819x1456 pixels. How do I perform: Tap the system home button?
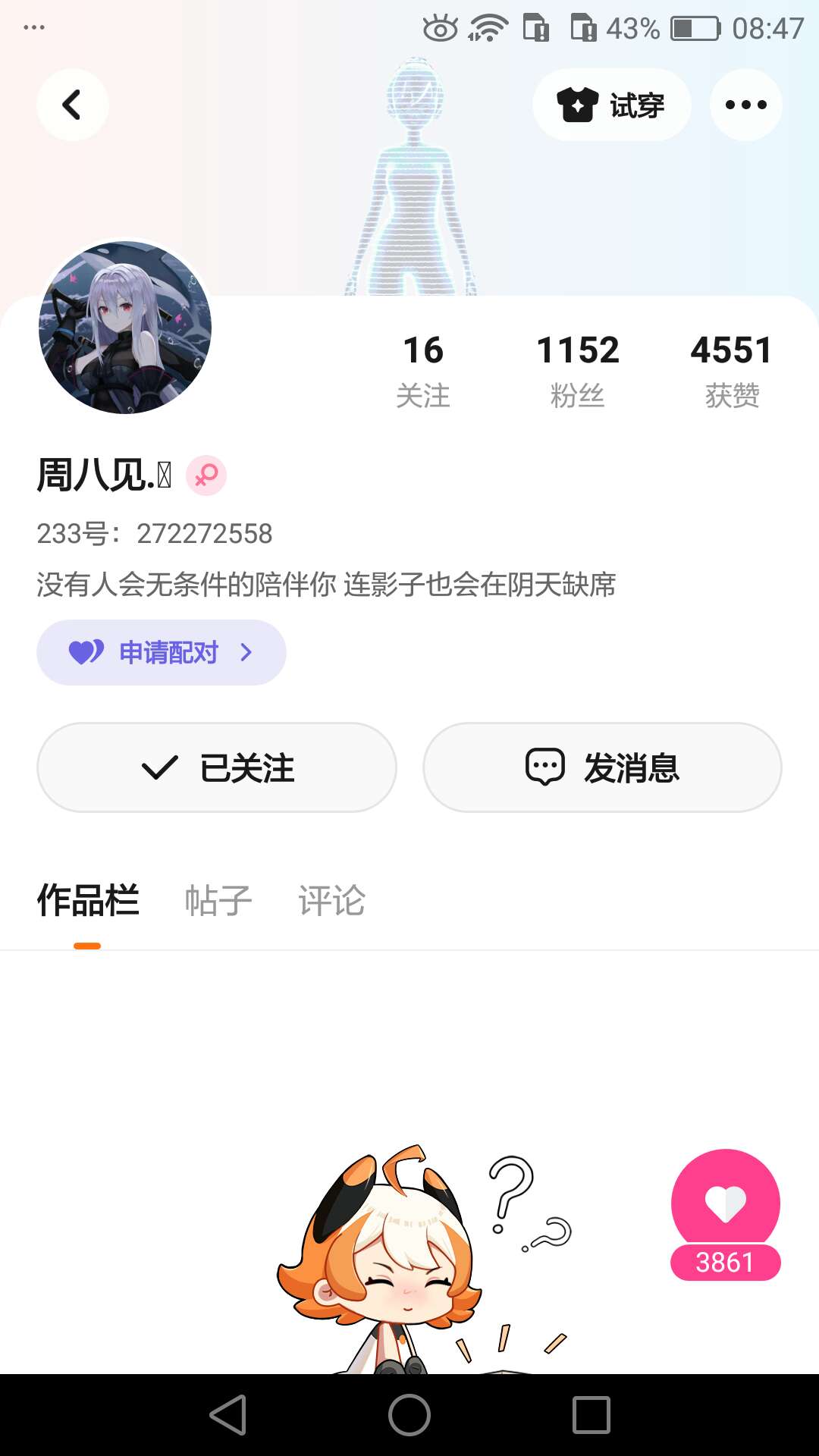(x=409, y=1415)
